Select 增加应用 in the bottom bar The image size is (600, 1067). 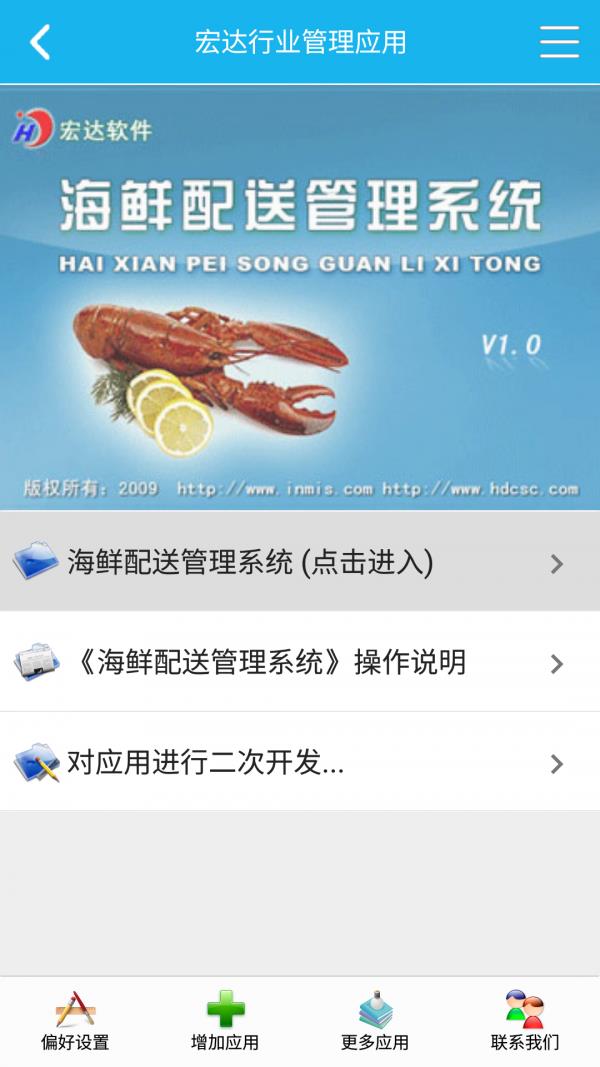click(x=225, y=1021)
